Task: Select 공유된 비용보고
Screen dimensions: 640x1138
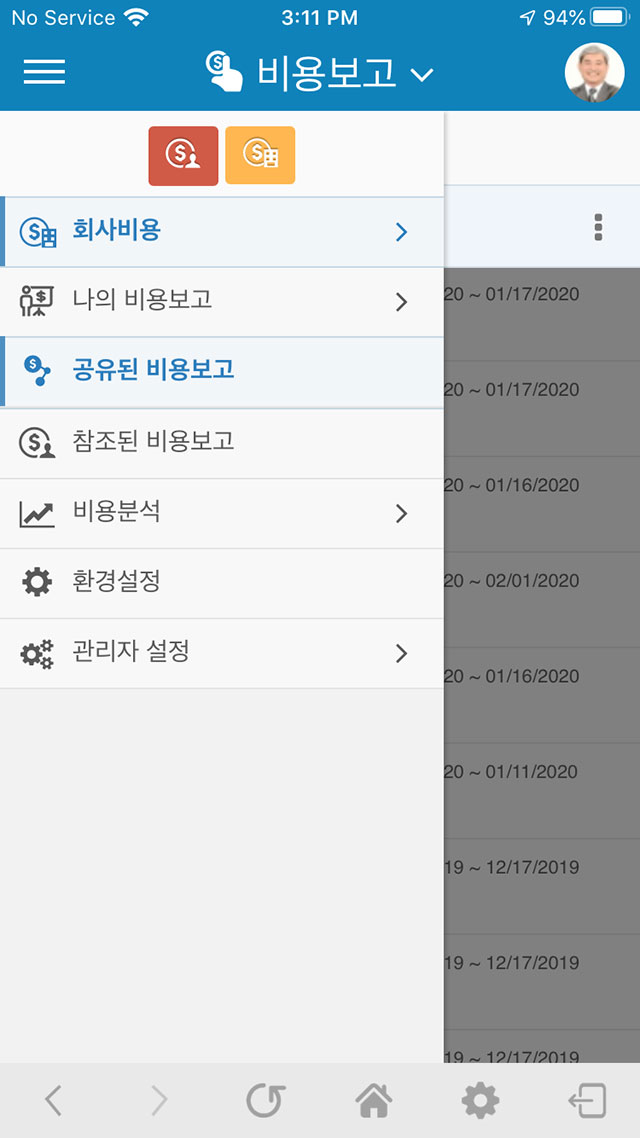Action: point(222,372)
